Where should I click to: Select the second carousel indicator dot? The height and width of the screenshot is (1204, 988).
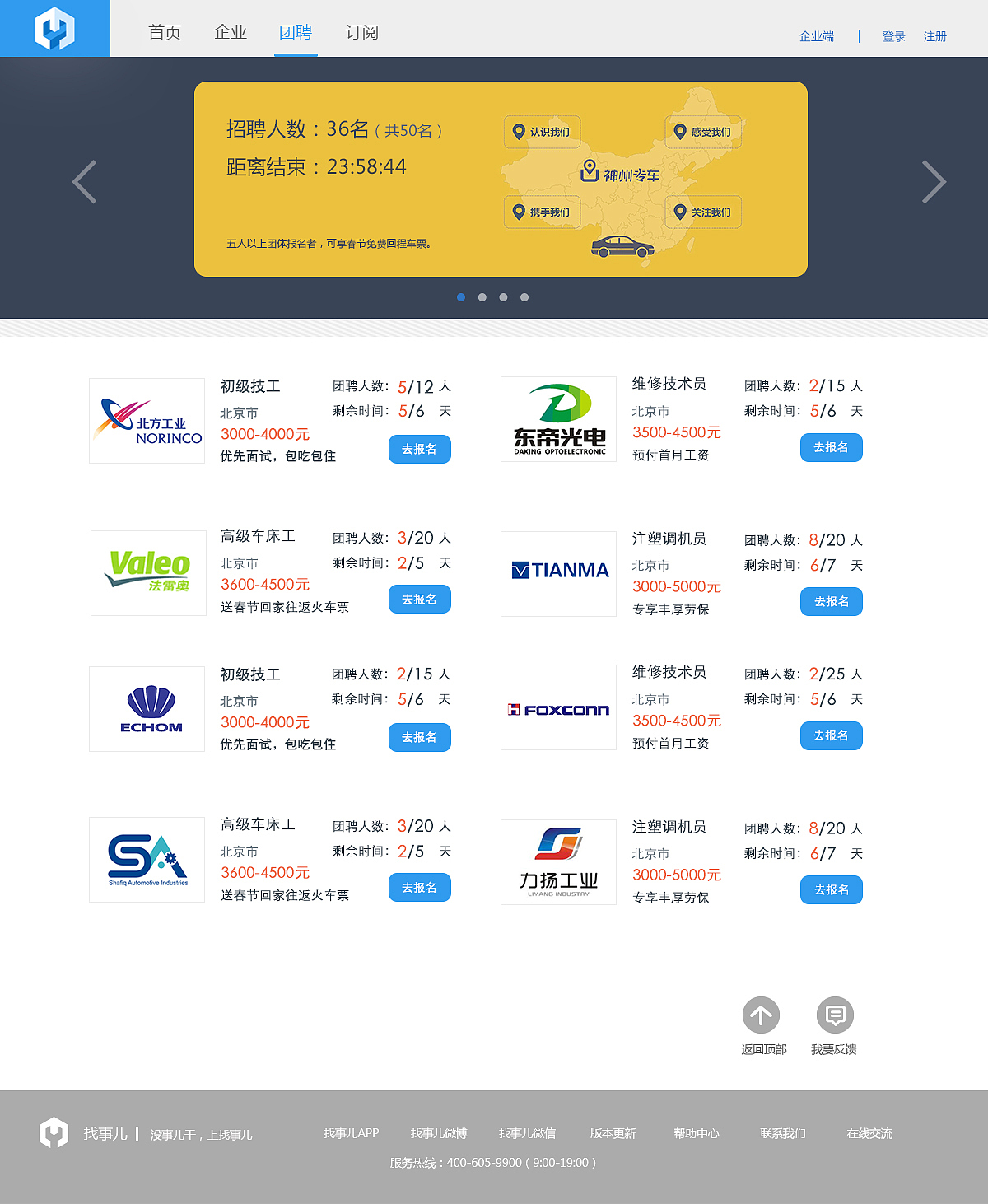click(x=482, y=297)
